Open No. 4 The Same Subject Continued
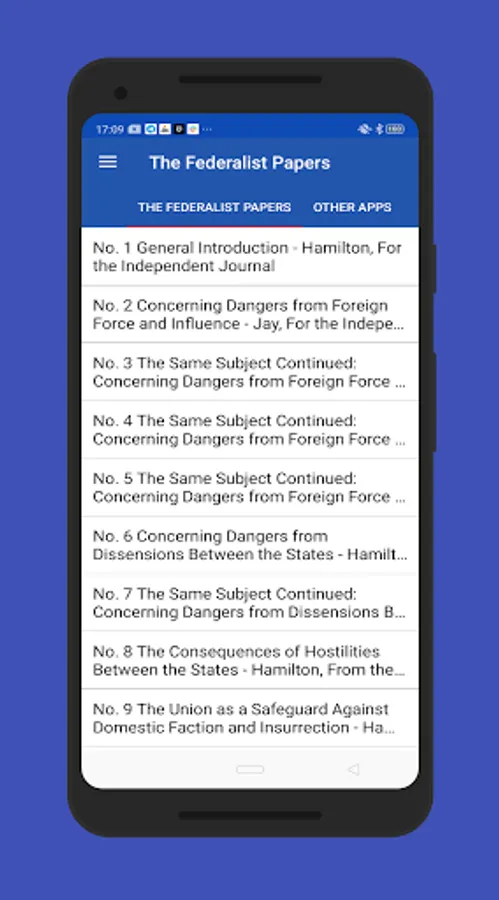Image resolution: width=499 pixels, height=900 pixels. 250,429
